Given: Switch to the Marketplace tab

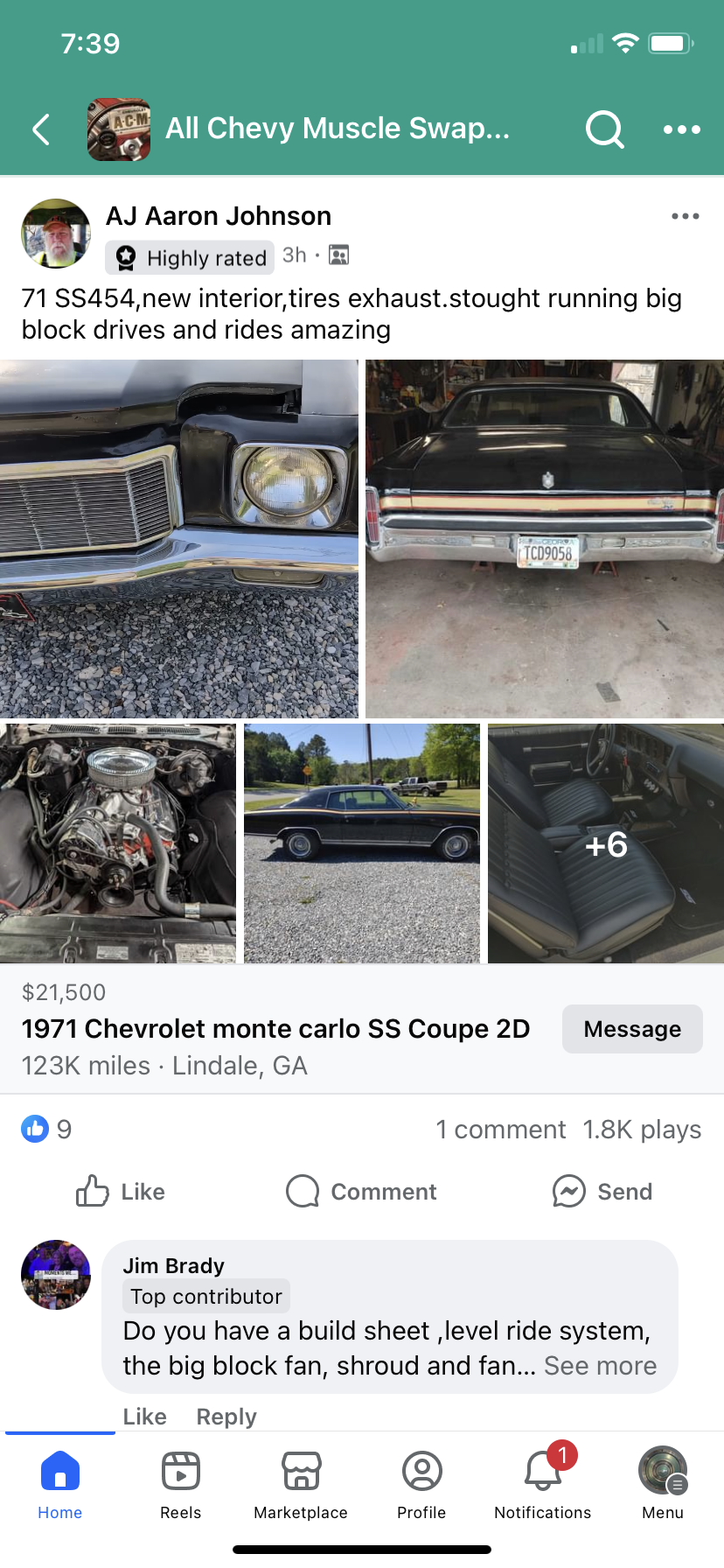Looking at the screenshot, I should click(x=301, y=1485).
